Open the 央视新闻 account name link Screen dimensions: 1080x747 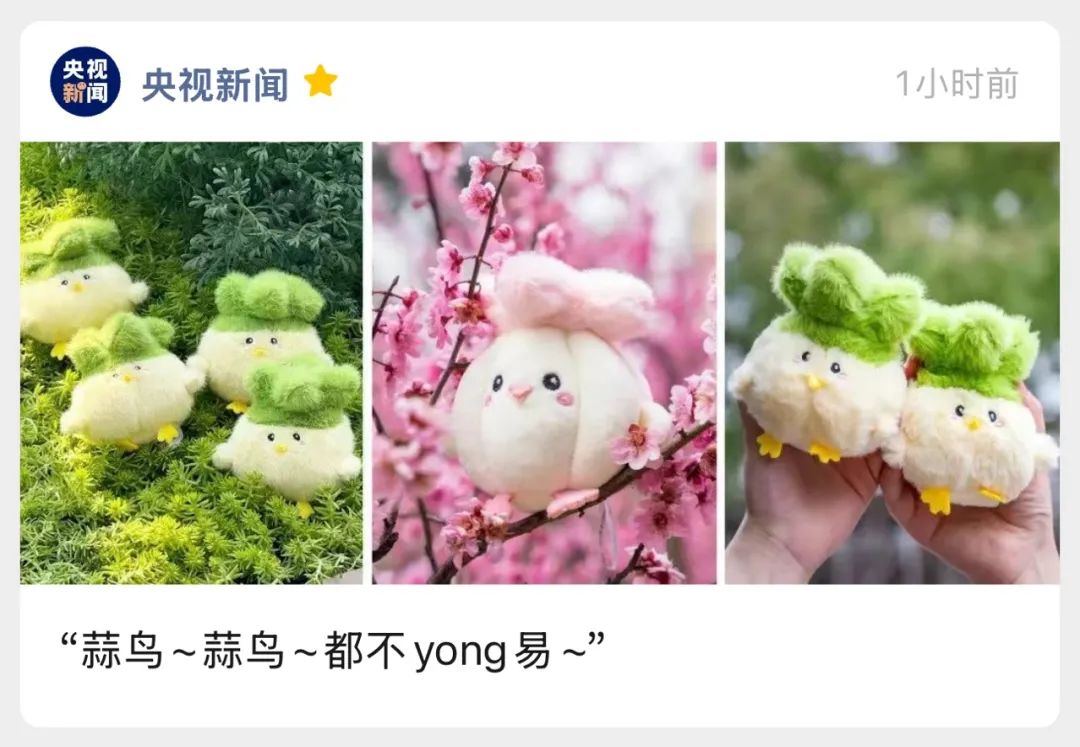point(214,84)
